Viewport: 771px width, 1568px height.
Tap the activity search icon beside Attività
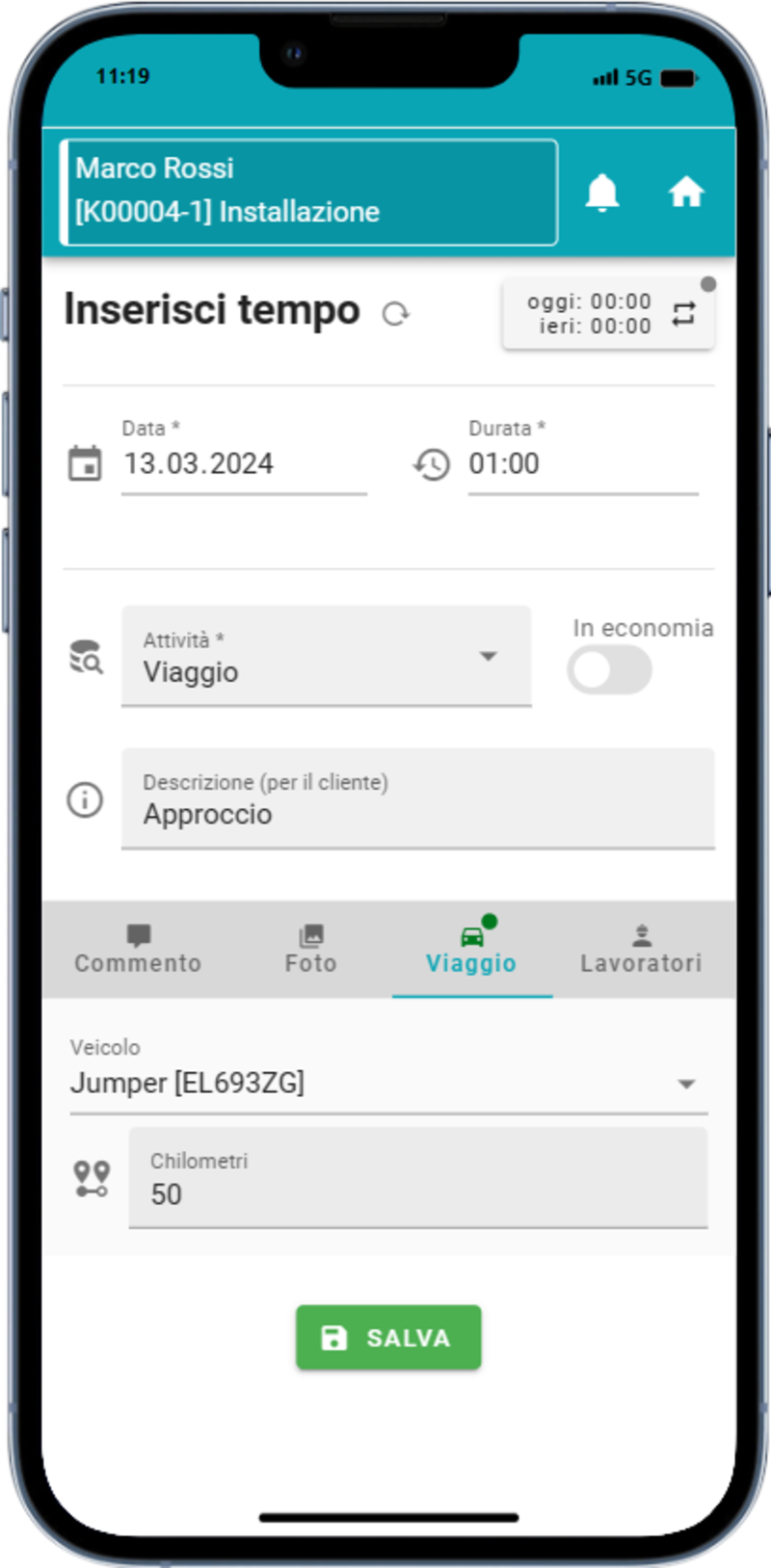pos(86,657)
